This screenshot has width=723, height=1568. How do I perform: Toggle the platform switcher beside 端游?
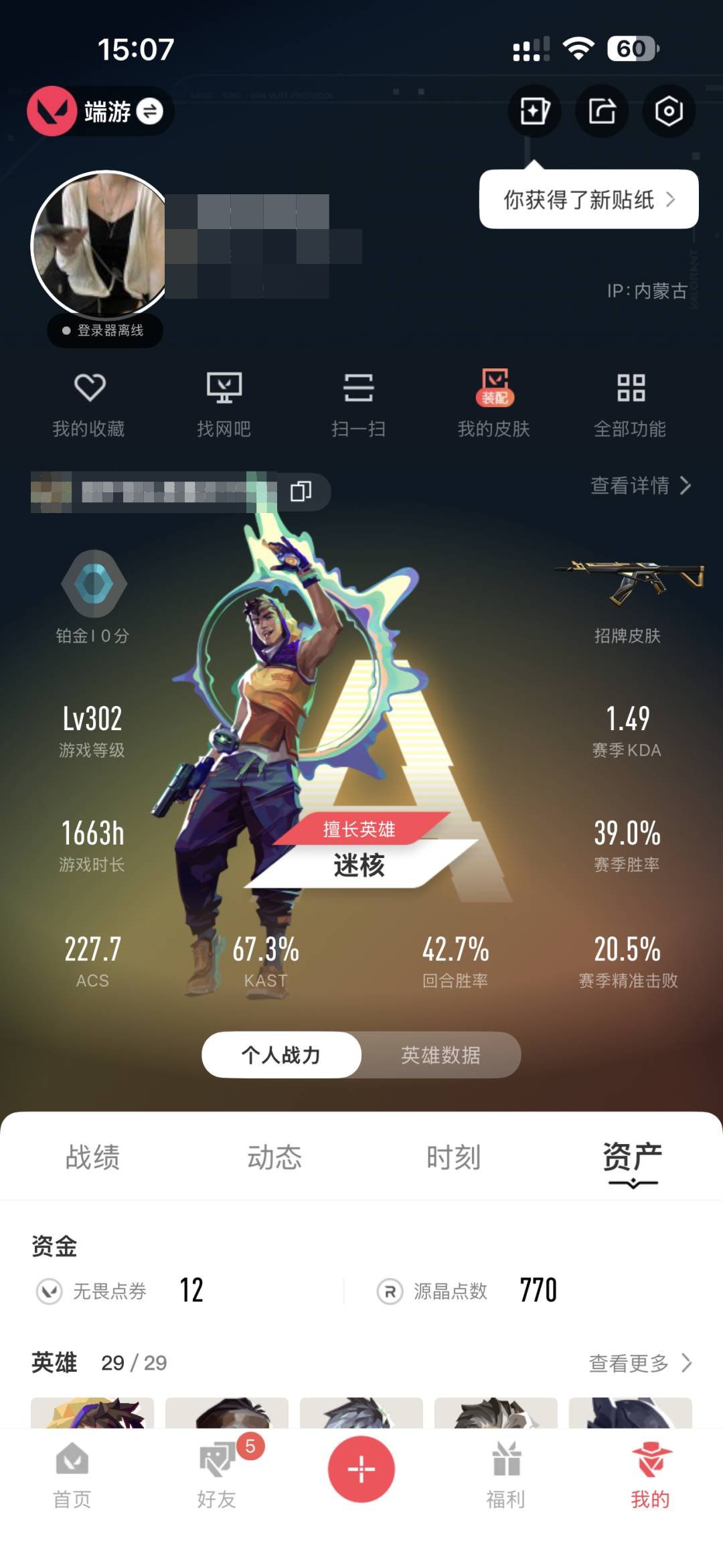pos(150,111)
